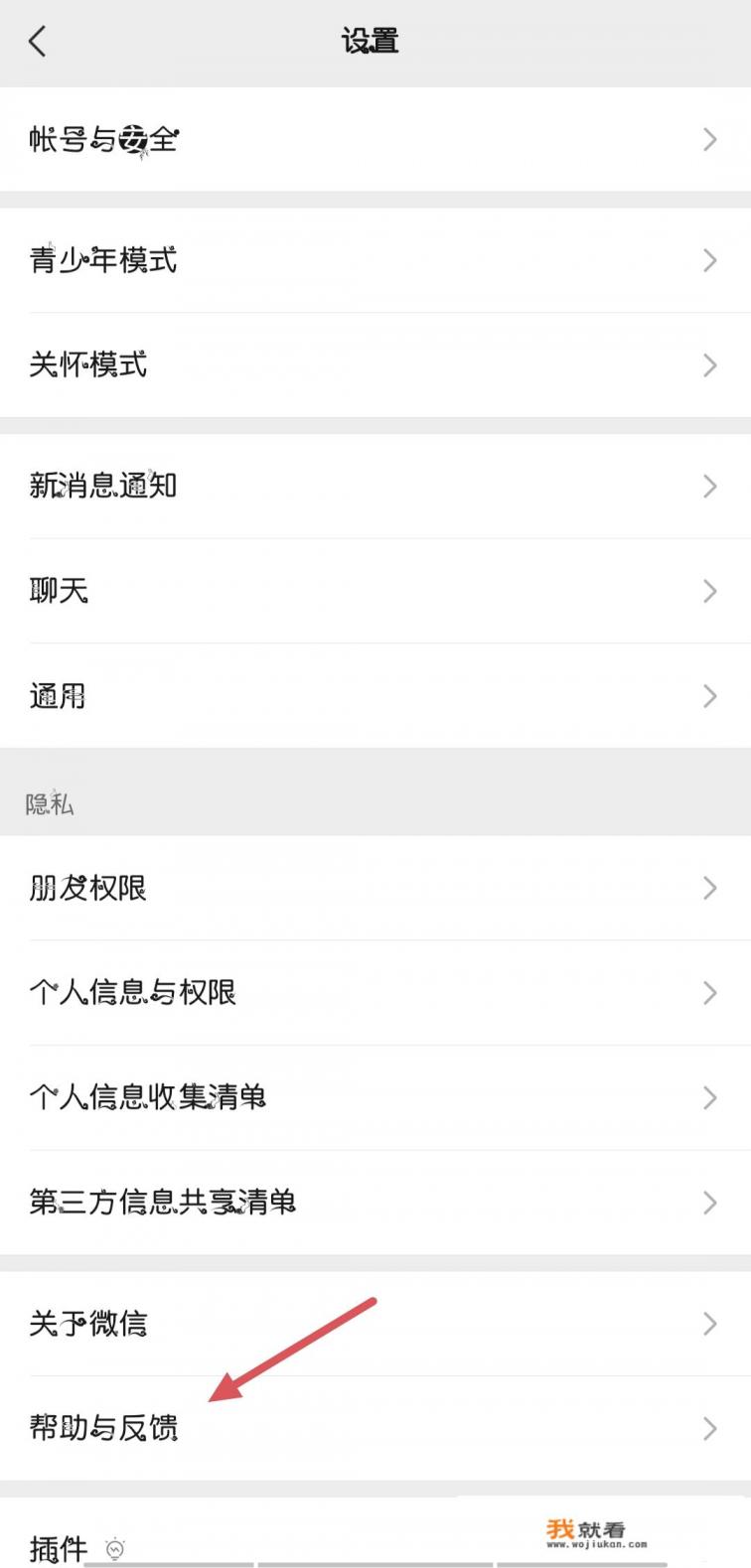
Task: Open 青少年模式
Action: point(375,261)
